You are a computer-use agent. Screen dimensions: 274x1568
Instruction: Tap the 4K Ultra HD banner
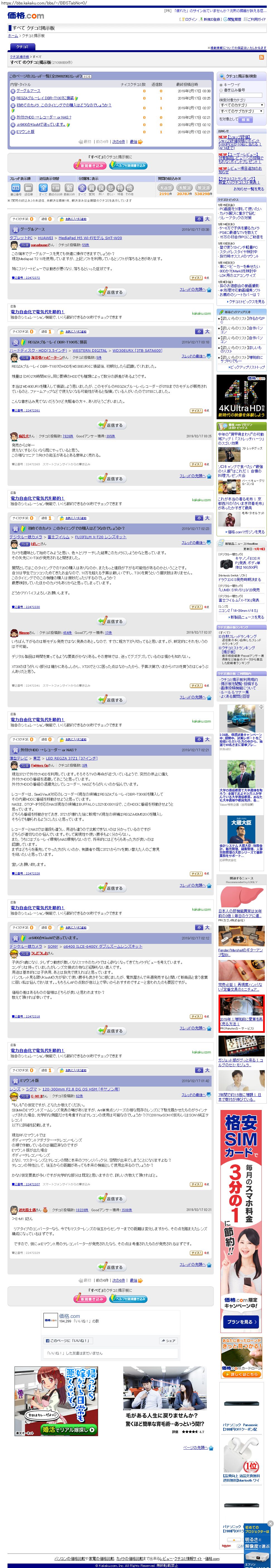click(241, 395)
